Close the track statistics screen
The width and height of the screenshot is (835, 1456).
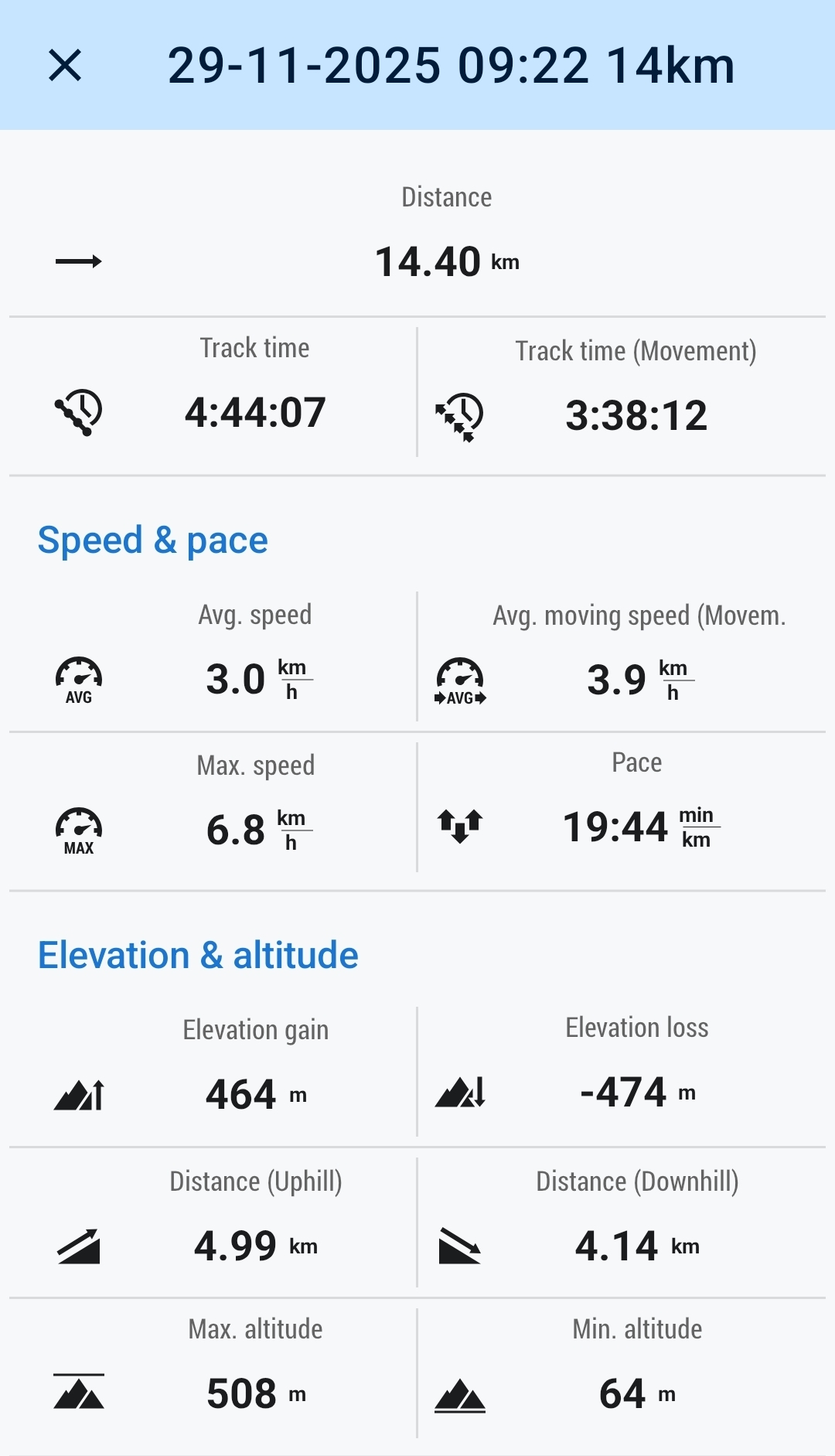coord(65,65)
